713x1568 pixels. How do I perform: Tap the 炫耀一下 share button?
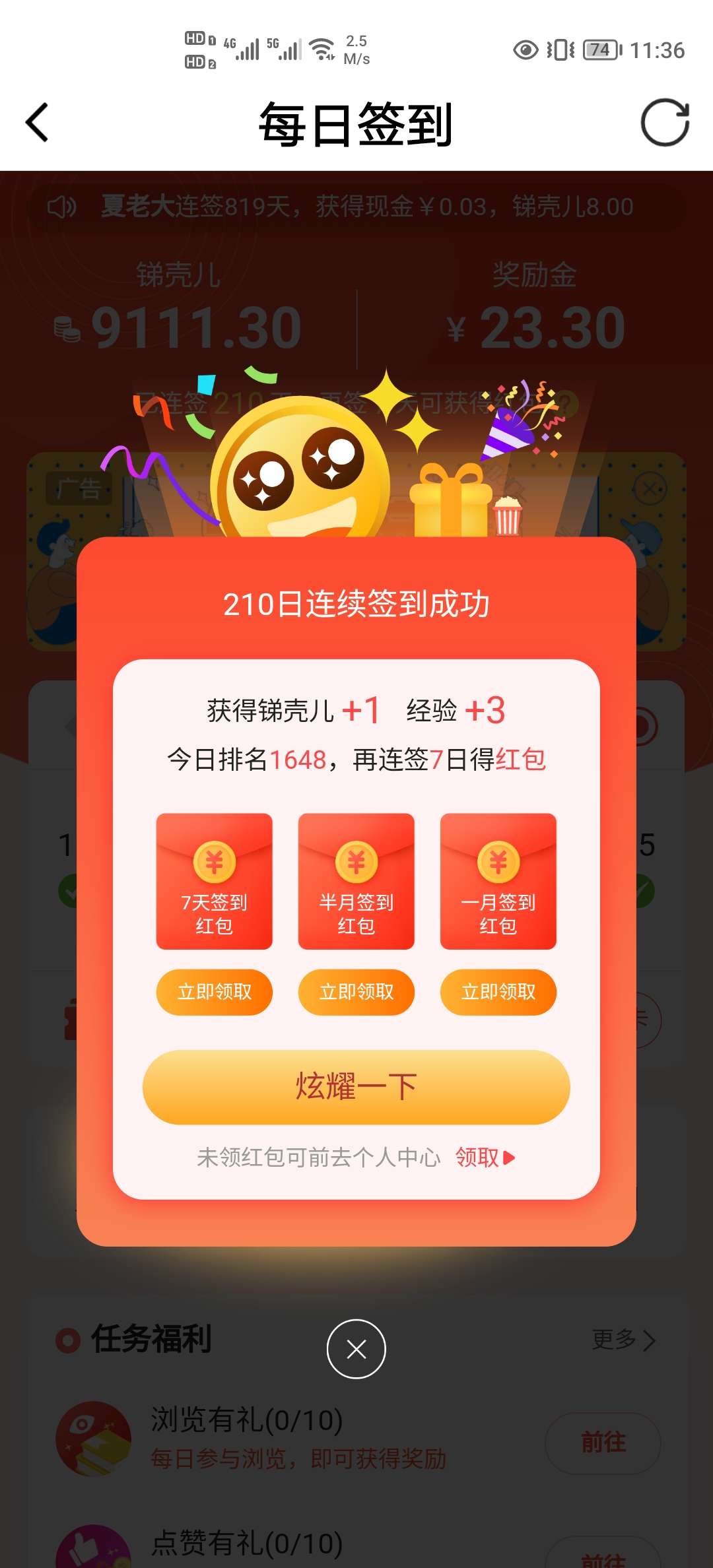[356, 1087]
